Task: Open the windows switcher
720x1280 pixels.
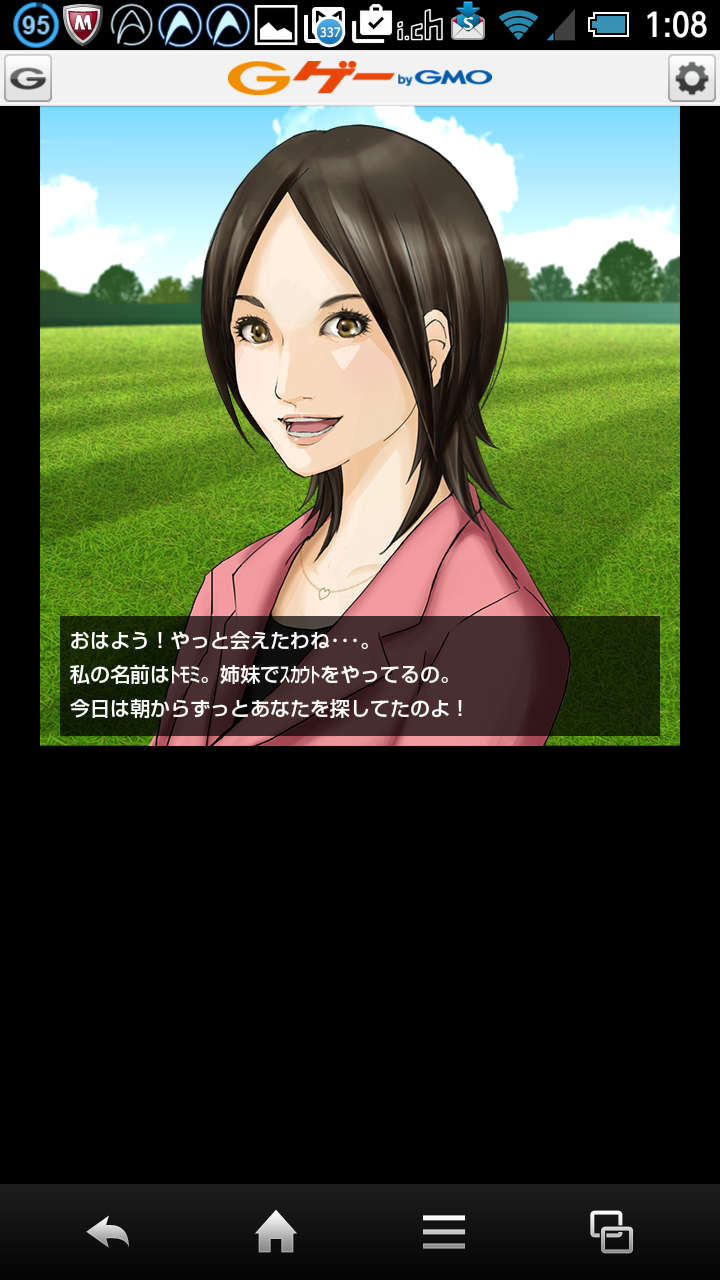Action: coord(611,1232)
